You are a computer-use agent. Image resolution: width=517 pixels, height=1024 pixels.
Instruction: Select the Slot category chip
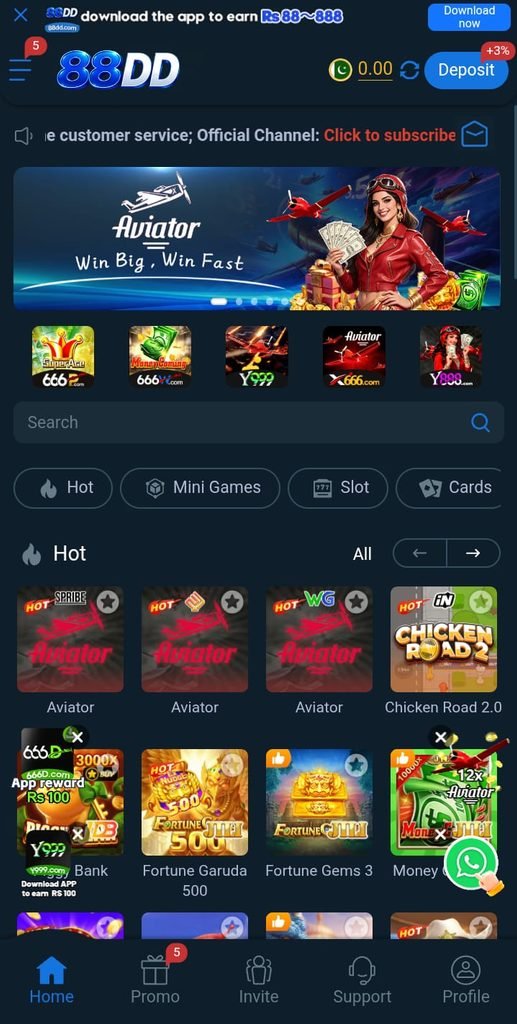click(x=337, y=488)
